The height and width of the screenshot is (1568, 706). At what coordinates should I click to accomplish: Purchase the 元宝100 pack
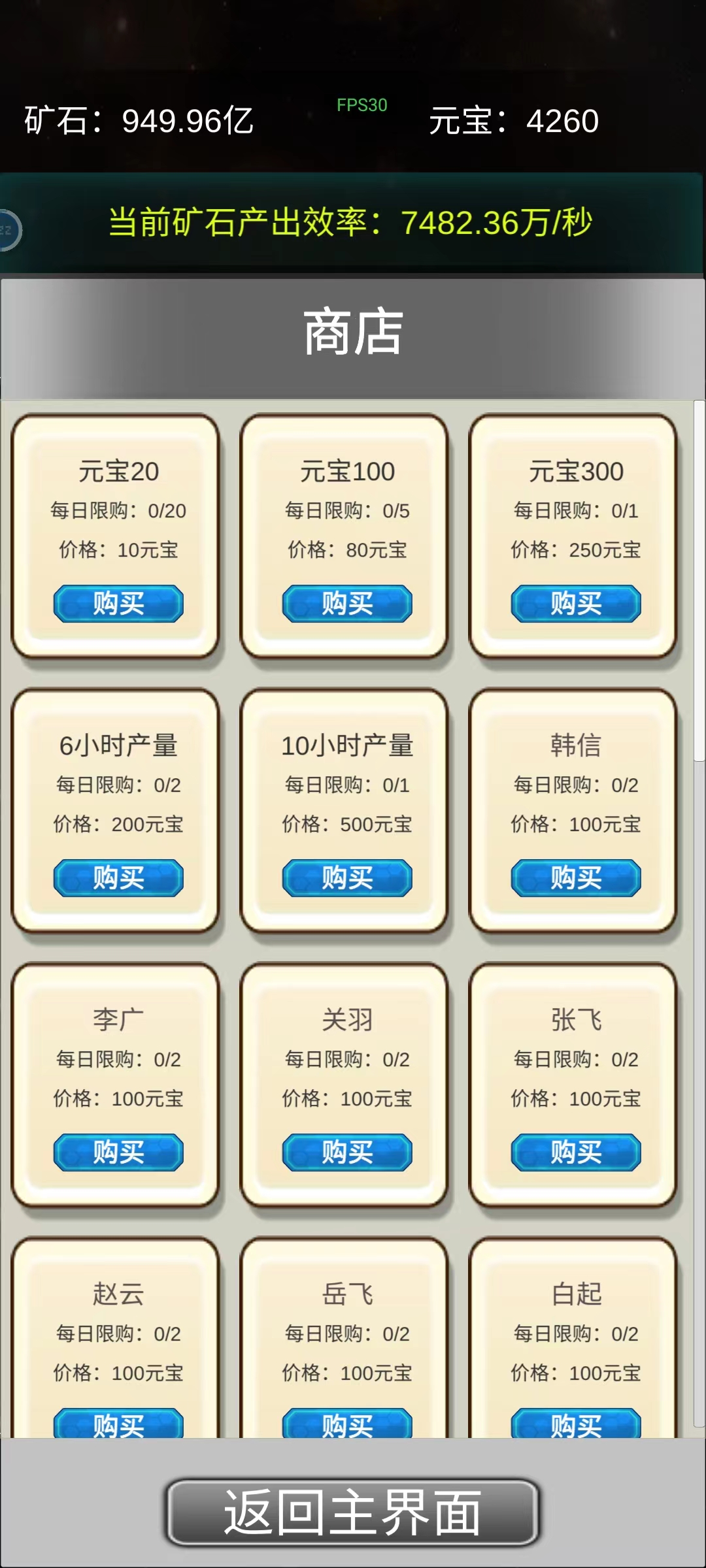[x=346, y=602]
